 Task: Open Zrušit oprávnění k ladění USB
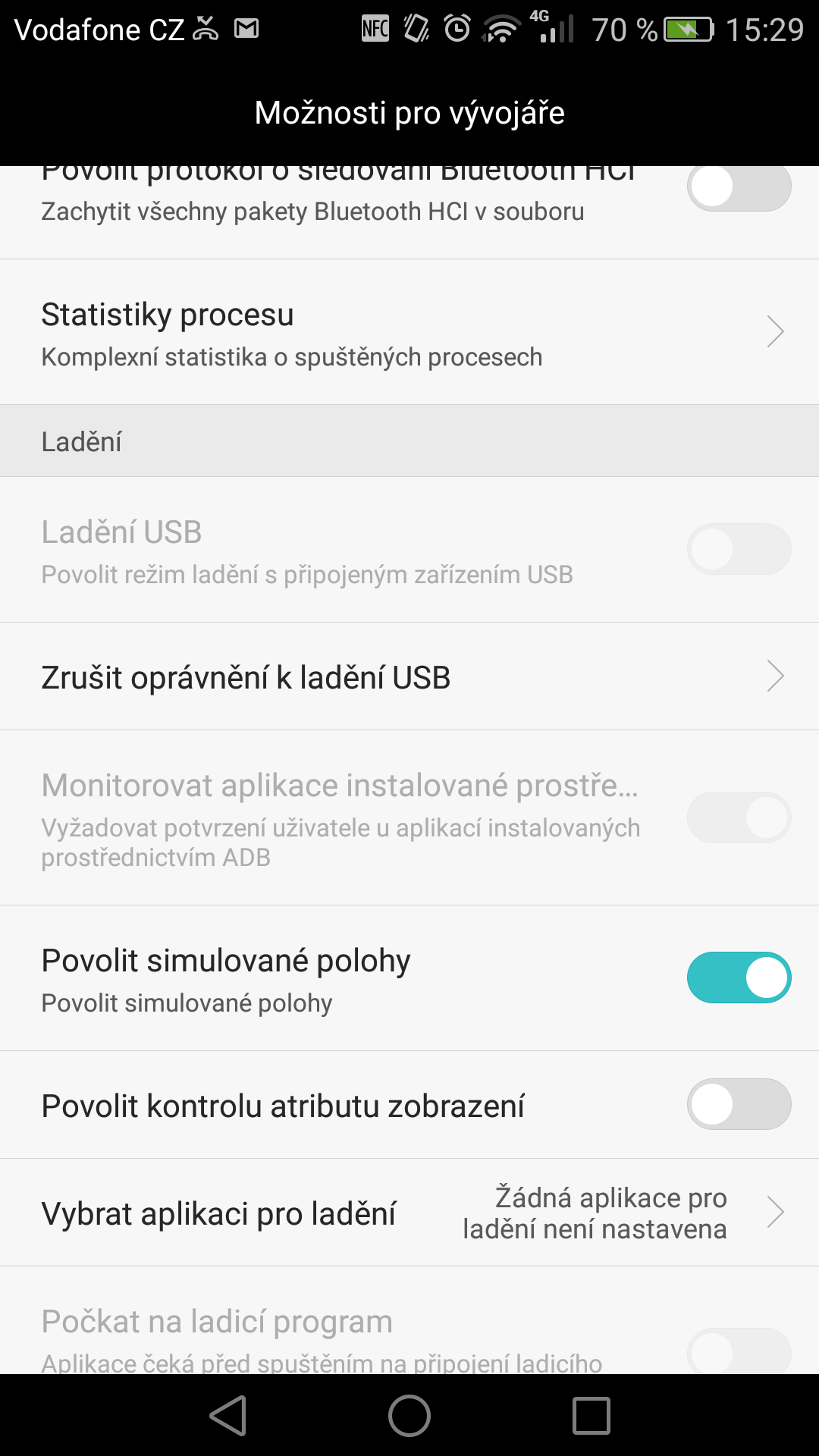409,676
